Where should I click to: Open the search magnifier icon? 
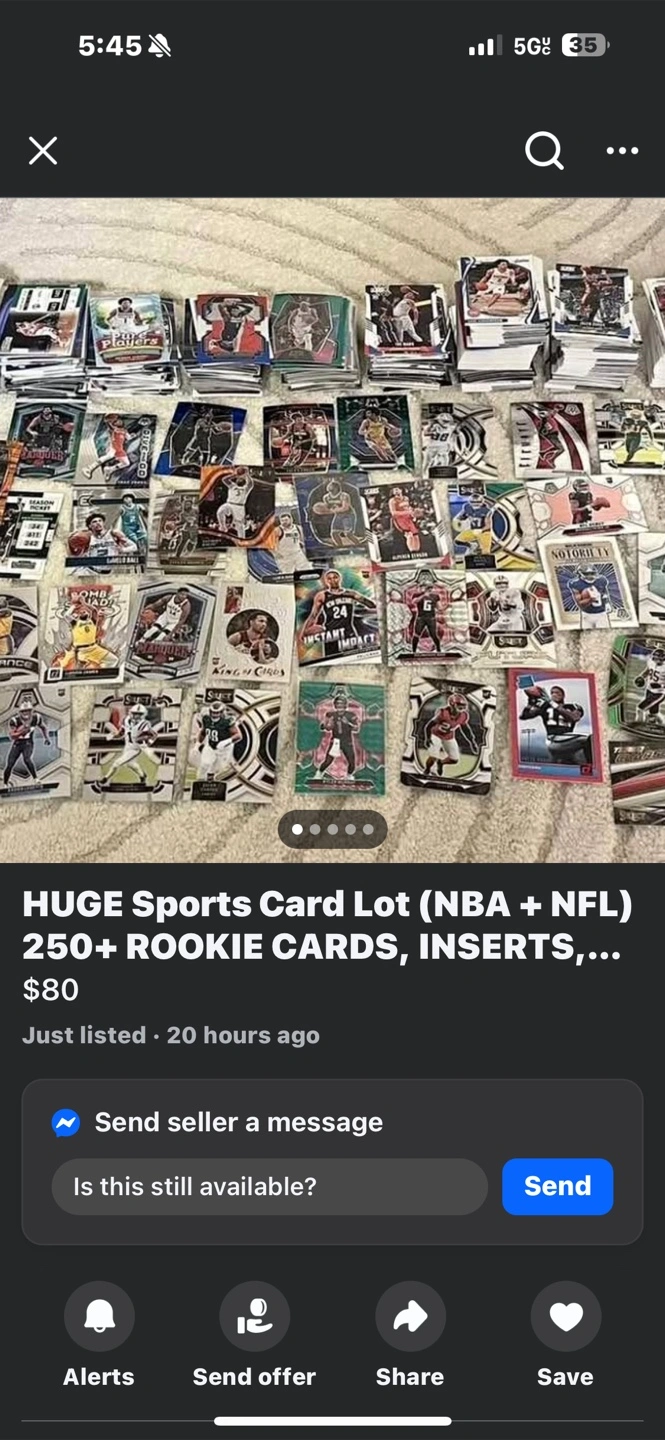544,151
